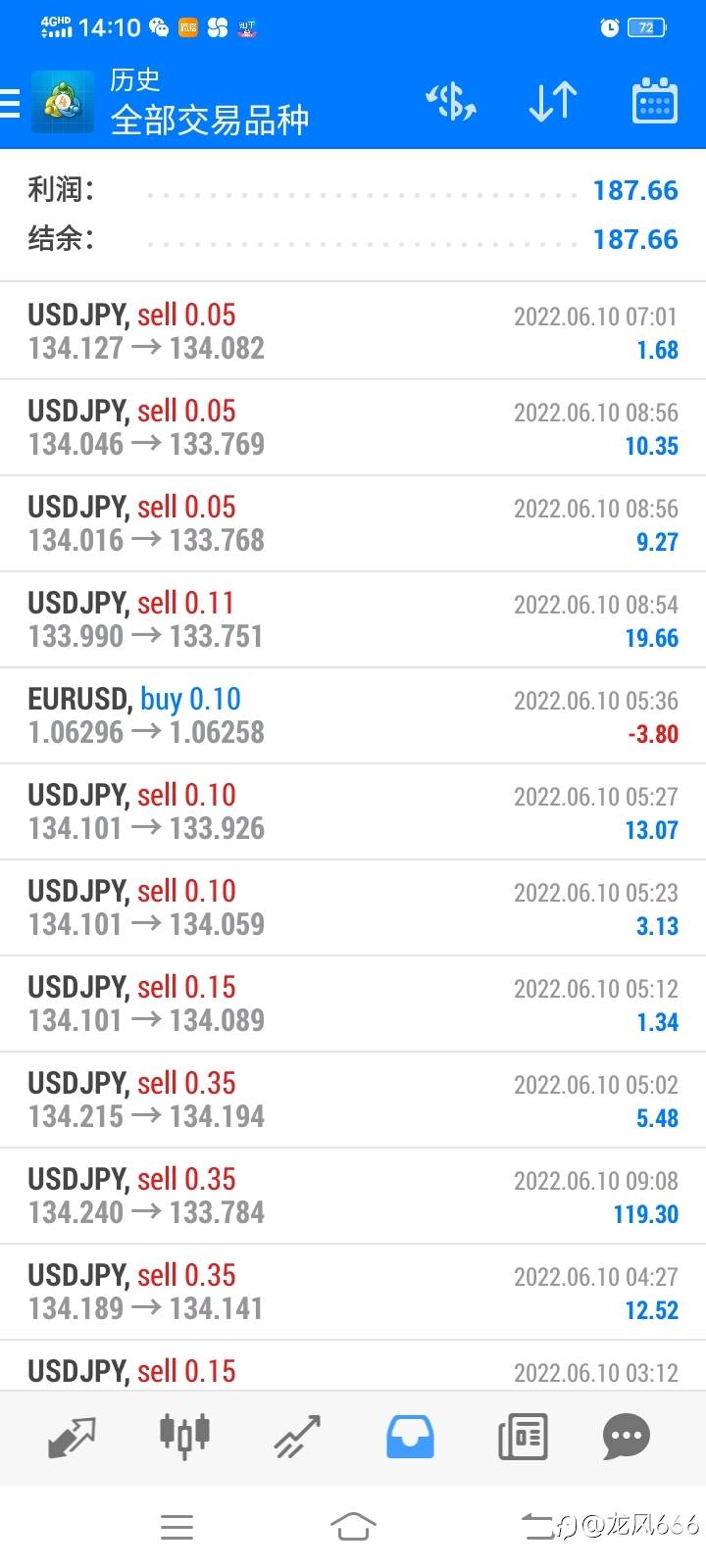Screen dimensions: 706x1568
Task: Go to the system home screen
Action: (353, 1526)
